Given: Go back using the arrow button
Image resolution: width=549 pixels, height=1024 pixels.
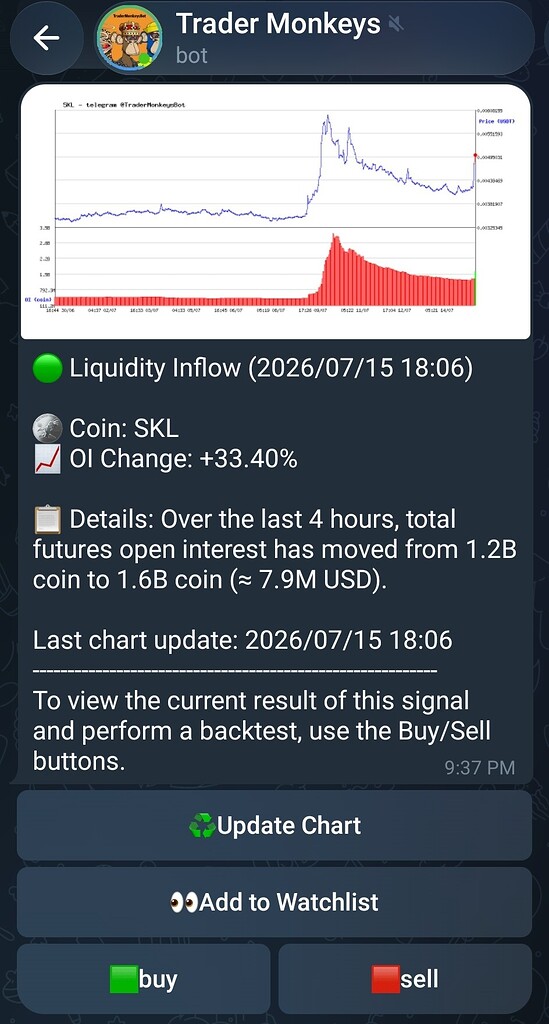Looking at the screenshot, I should pyautogui.click(x=46, y=38).
